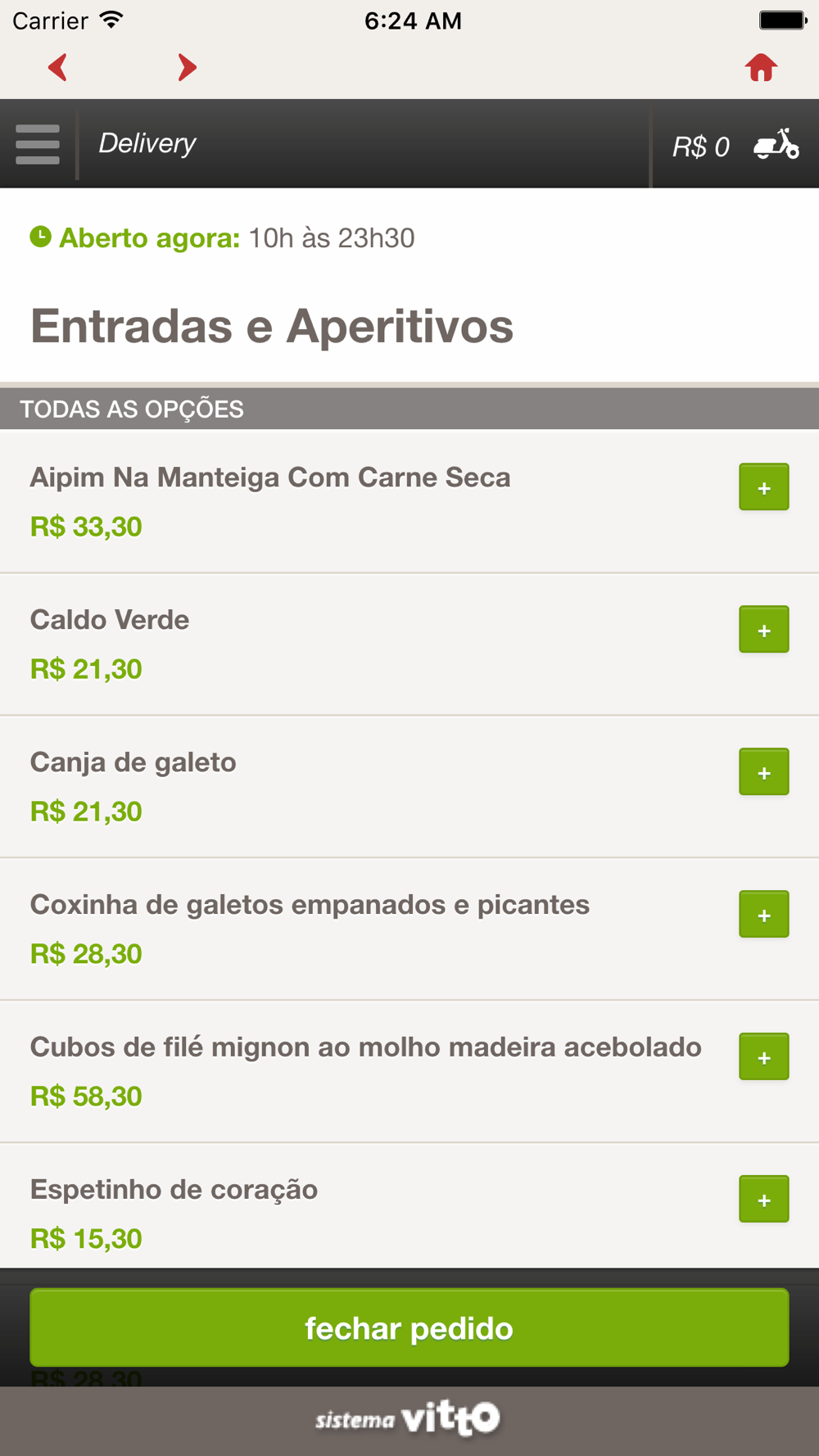Image resolution: width=819 pixels, height=1456 pixels.
Task: Add Caldo Verde to the order
Action: pos(763,630)
